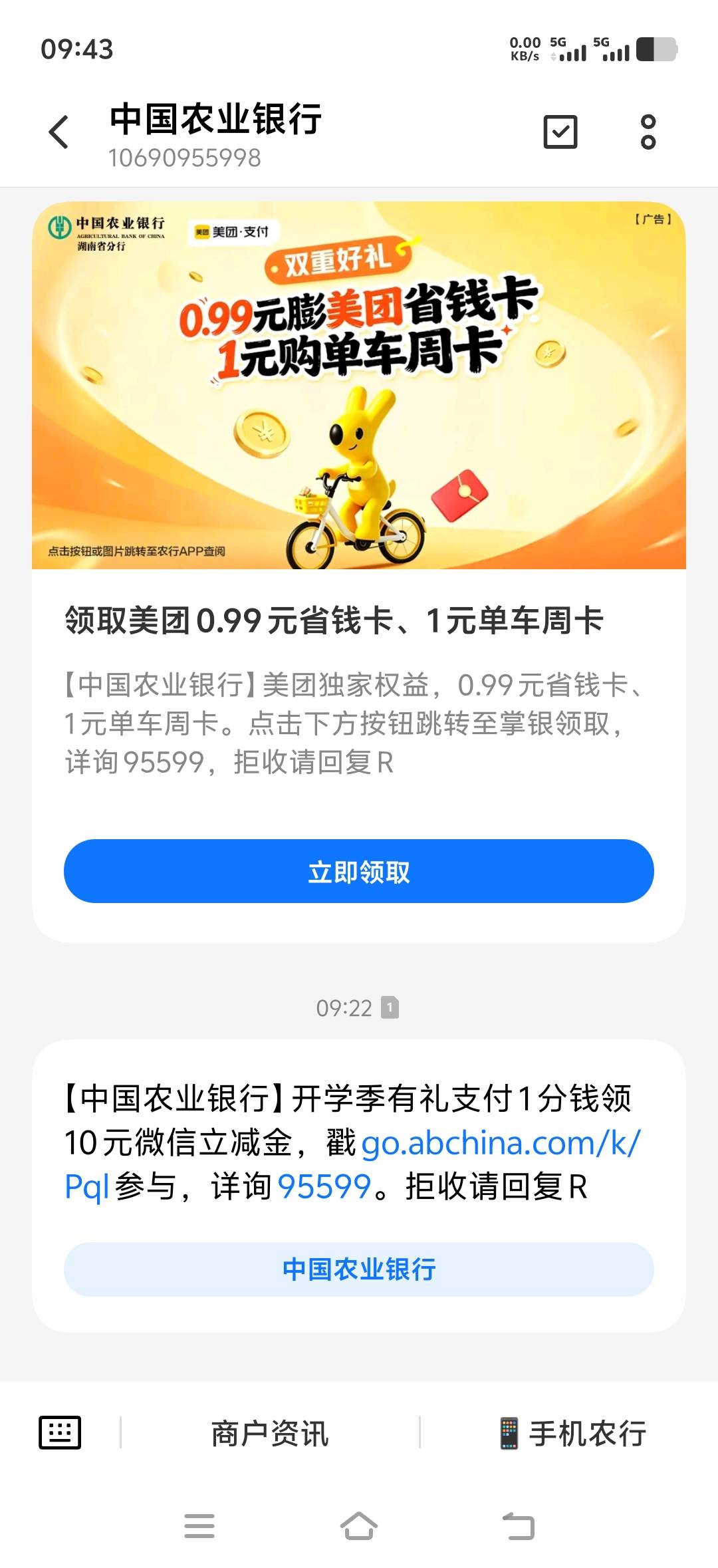Open the 商户资讯 menu
718x1568 pixels.
coord(270,1433)
